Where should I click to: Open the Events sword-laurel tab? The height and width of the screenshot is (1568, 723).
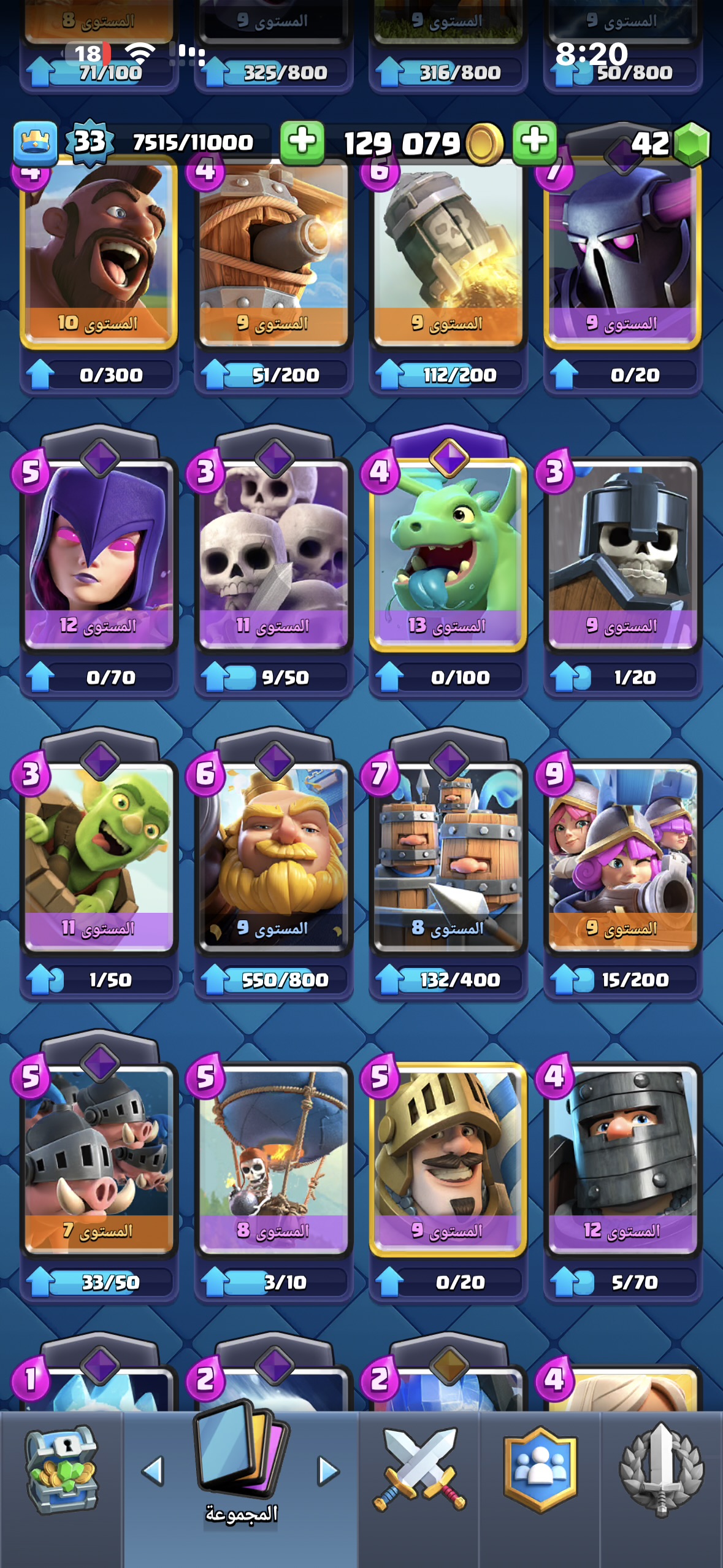661,1470
